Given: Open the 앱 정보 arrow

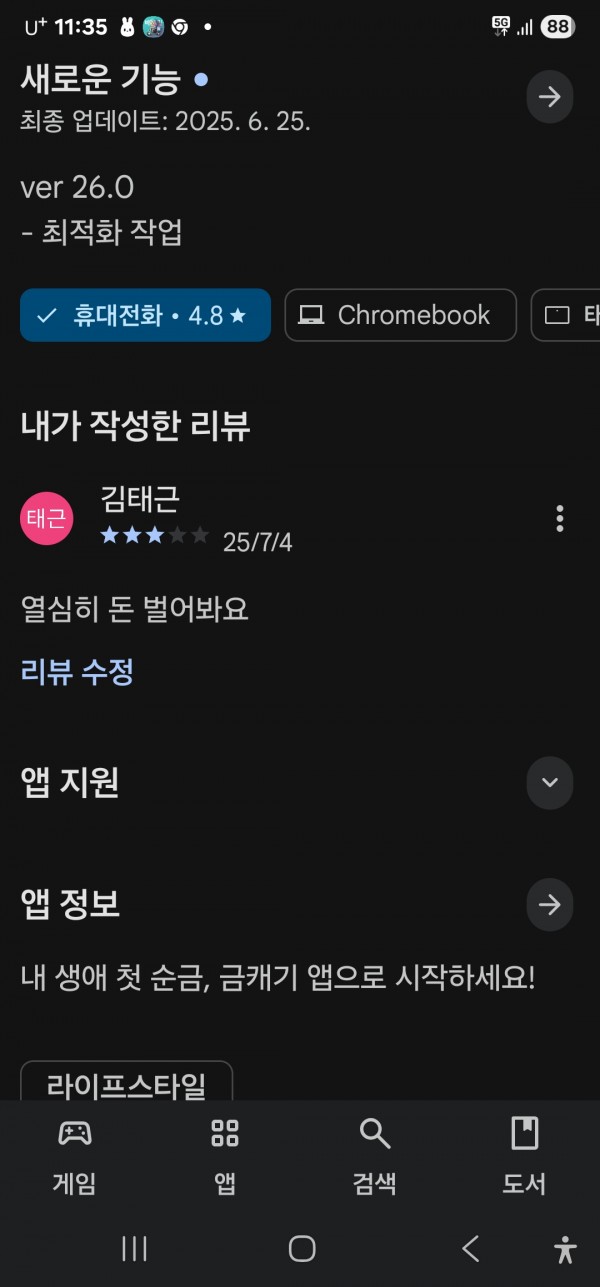Looking at the screenshot, I should coord(549,904).
